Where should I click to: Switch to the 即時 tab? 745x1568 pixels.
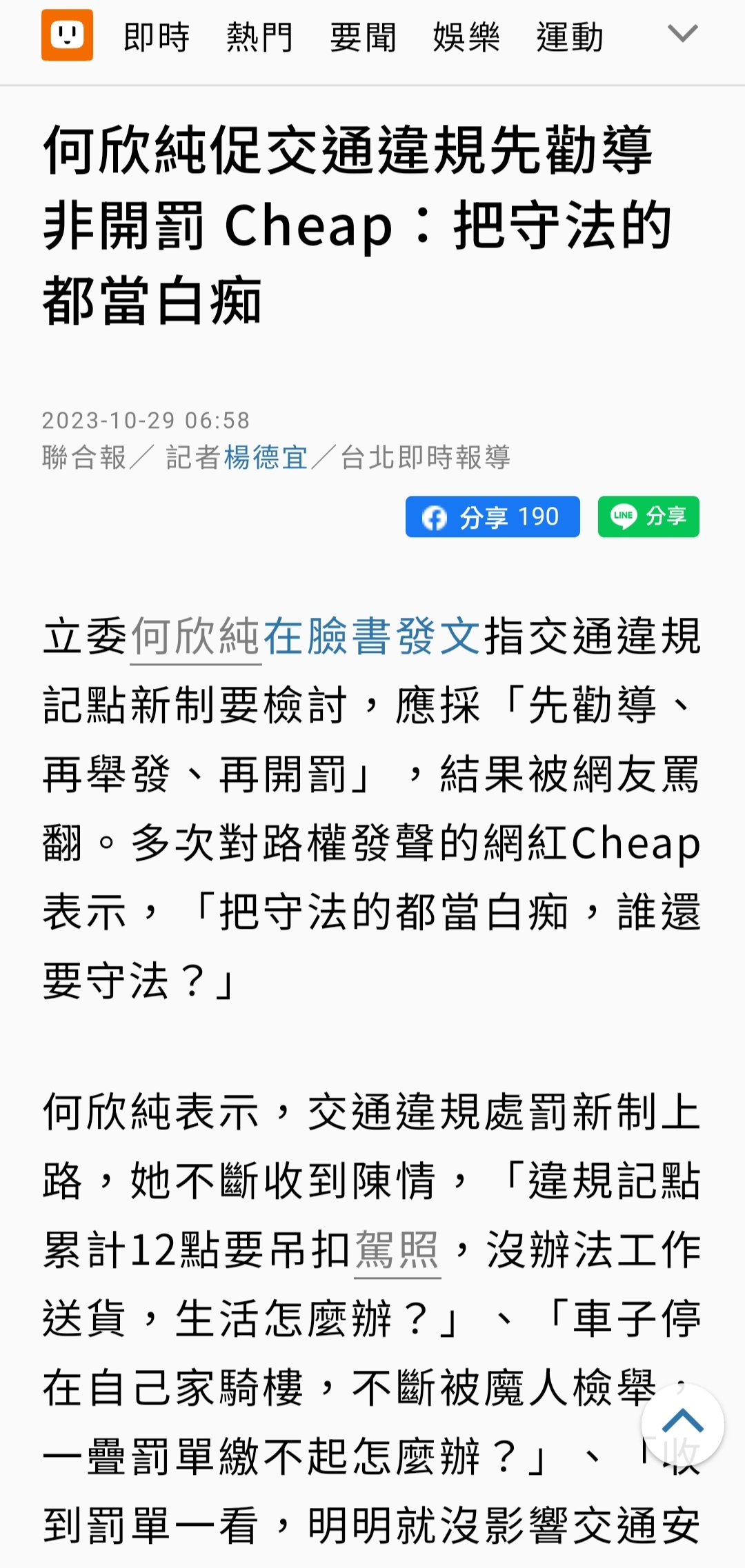[x=157, y=37]
